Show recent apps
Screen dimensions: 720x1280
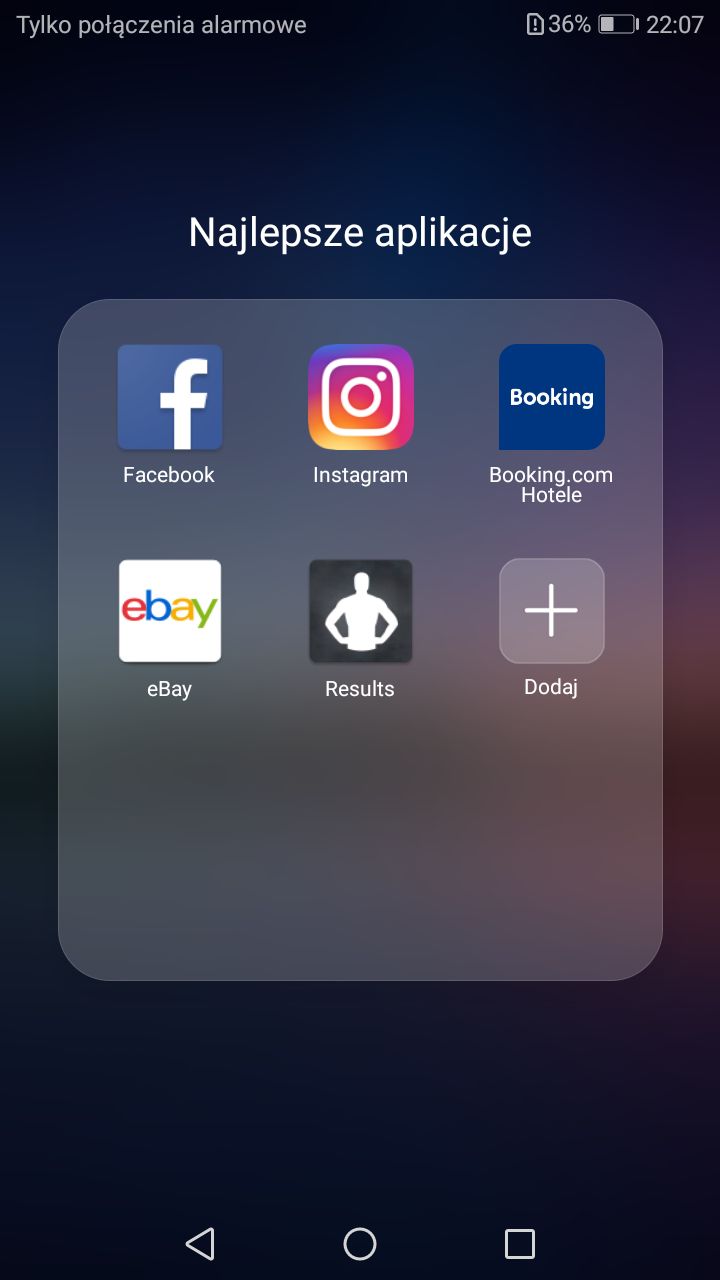point(519,1243)
